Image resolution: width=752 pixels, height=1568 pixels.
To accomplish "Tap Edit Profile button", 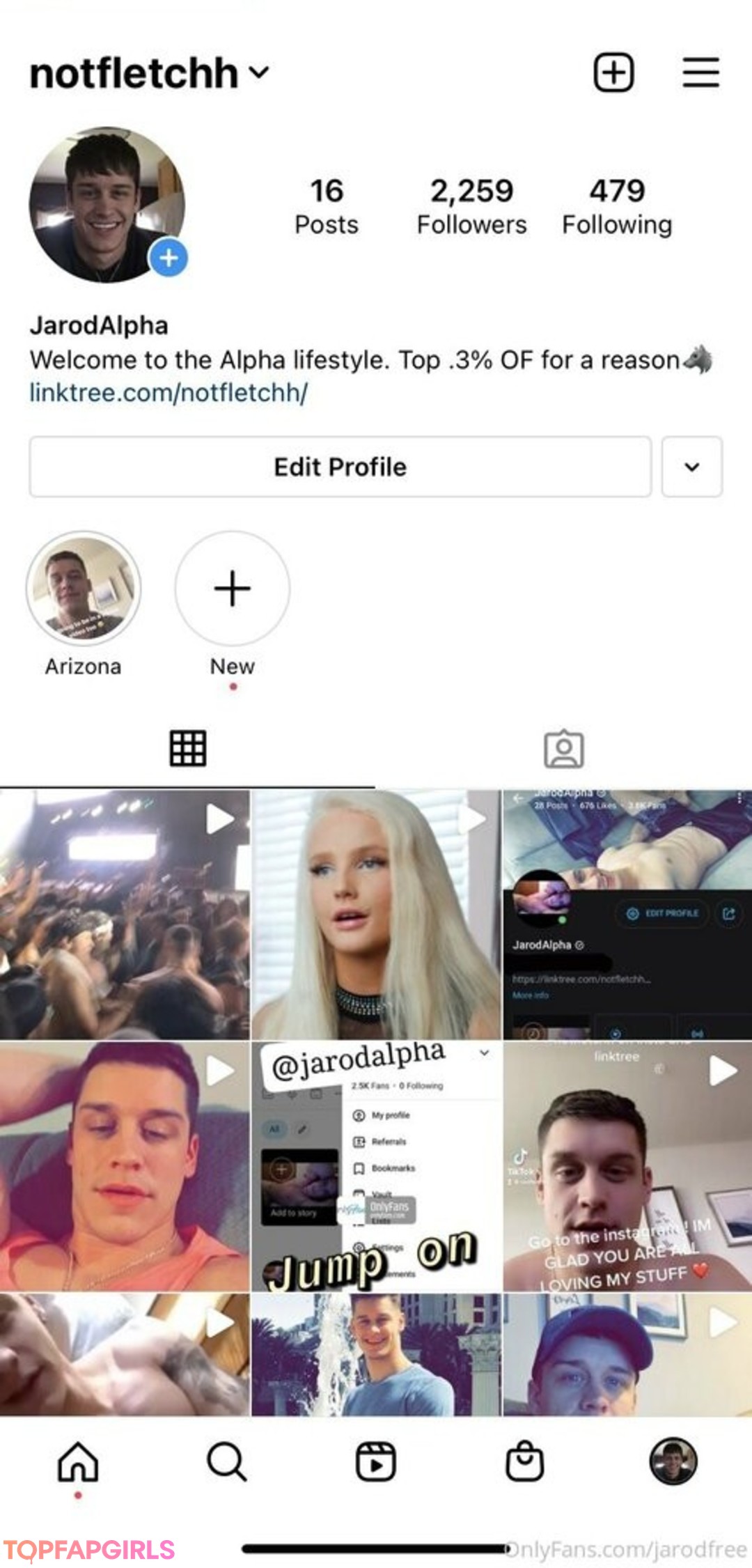I will [340, 467].
